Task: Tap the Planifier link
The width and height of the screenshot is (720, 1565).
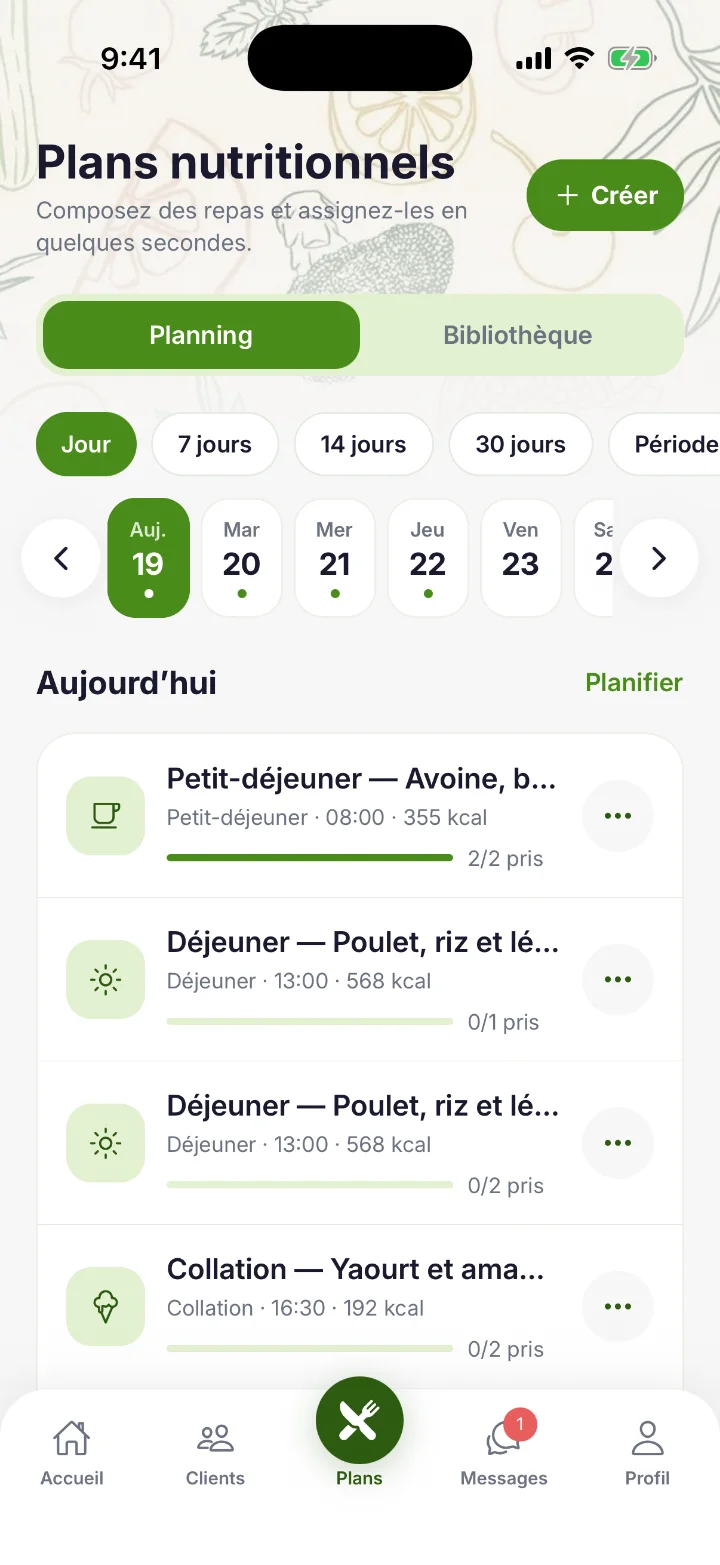Action: (x=634, y=683)
